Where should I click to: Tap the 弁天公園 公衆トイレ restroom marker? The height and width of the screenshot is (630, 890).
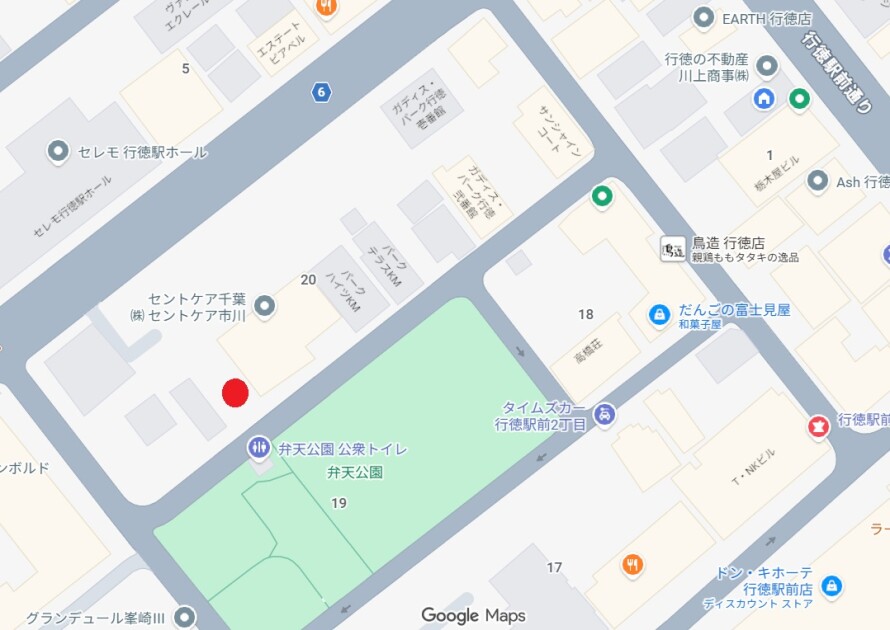(x=259, y=448)
